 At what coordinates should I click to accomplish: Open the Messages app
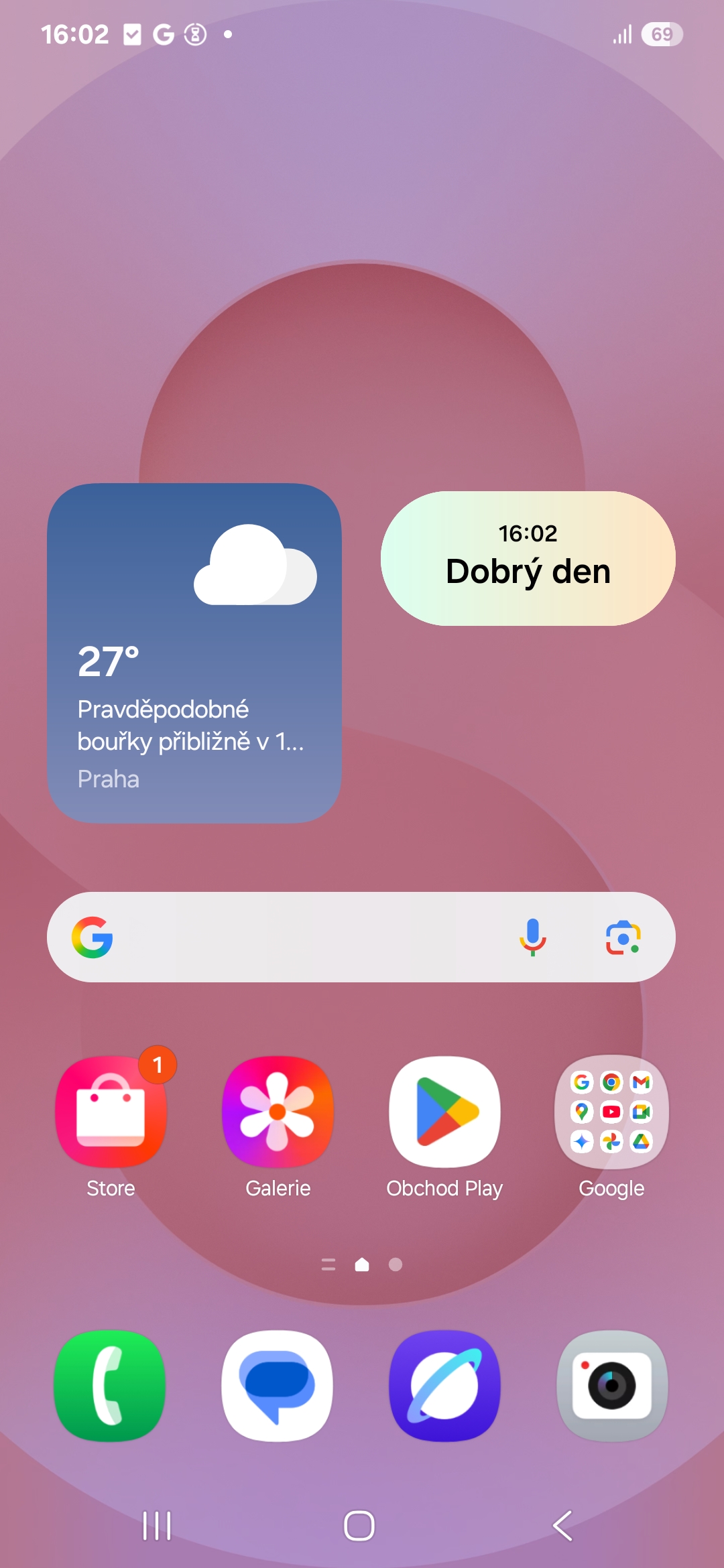[278, 1386]
